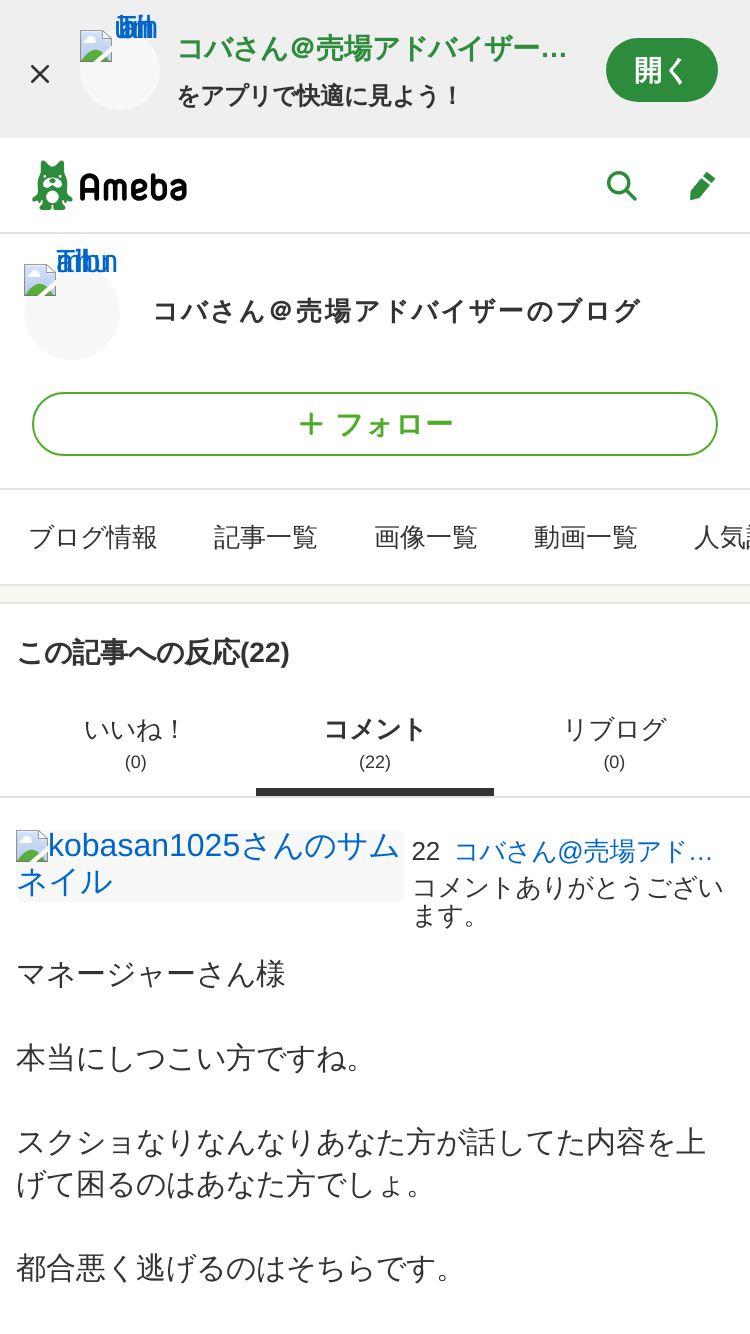750x1334 pixels.
Task: Select the いいね！ reactions tab
Action: [136, 743]
